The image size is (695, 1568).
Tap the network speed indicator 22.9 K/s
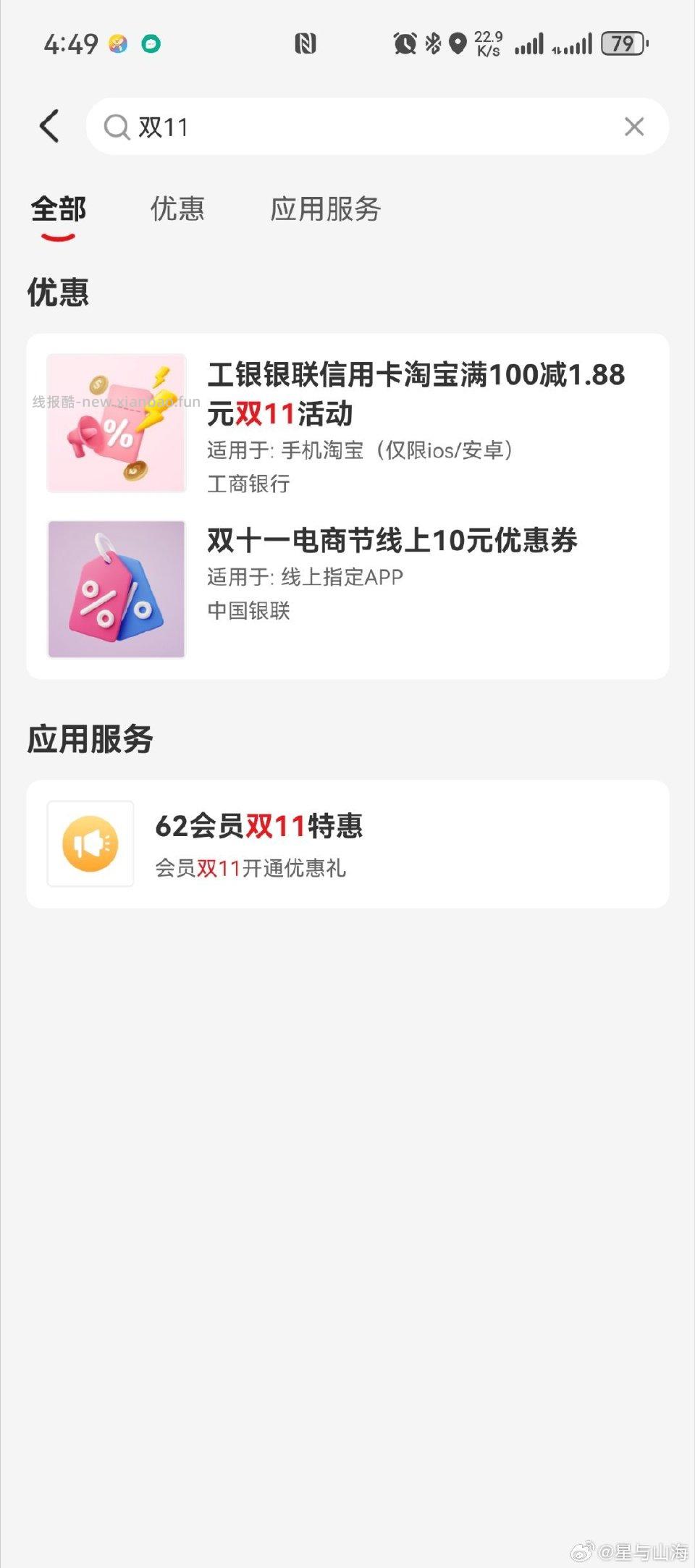tap(486, 43)
